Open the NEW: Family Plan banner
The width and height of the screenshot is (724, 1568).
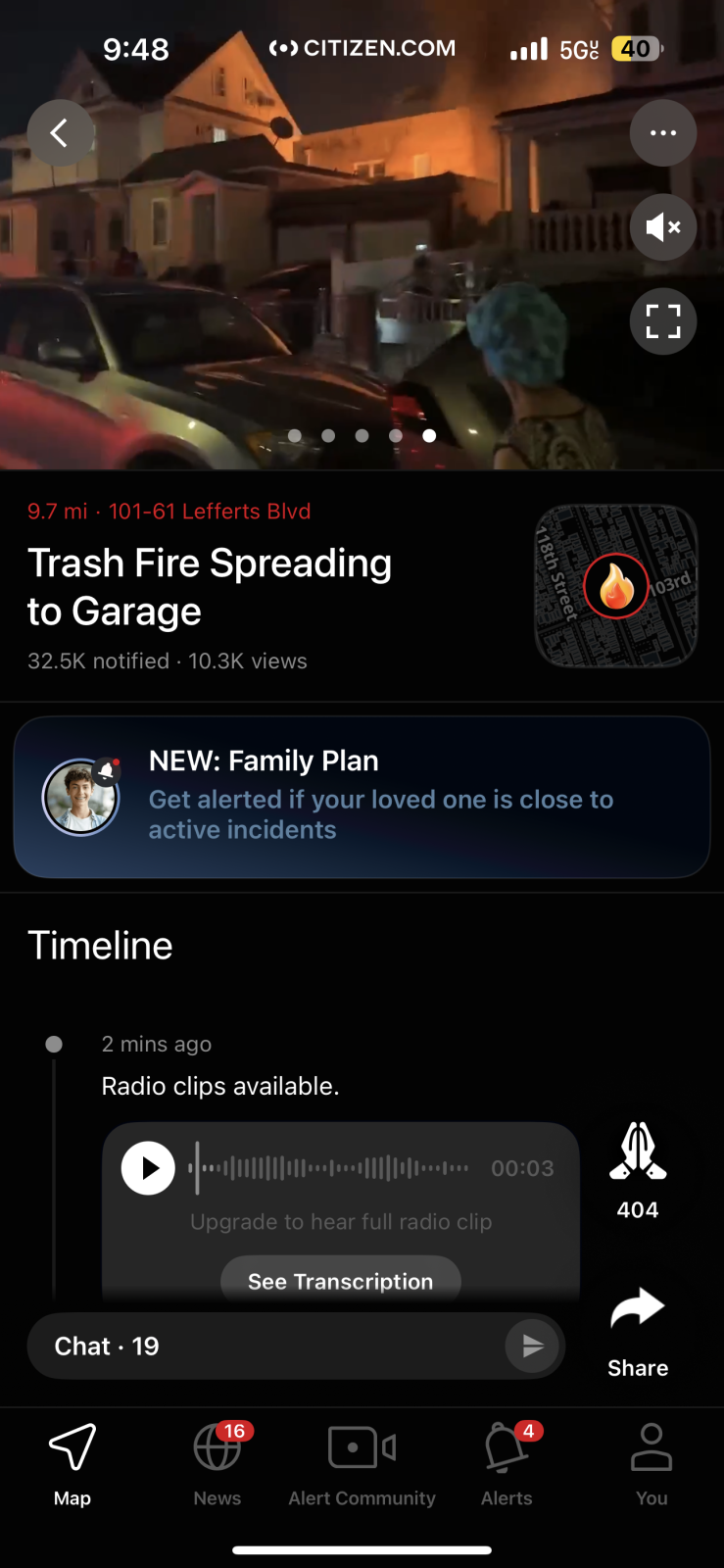(362, 797)
